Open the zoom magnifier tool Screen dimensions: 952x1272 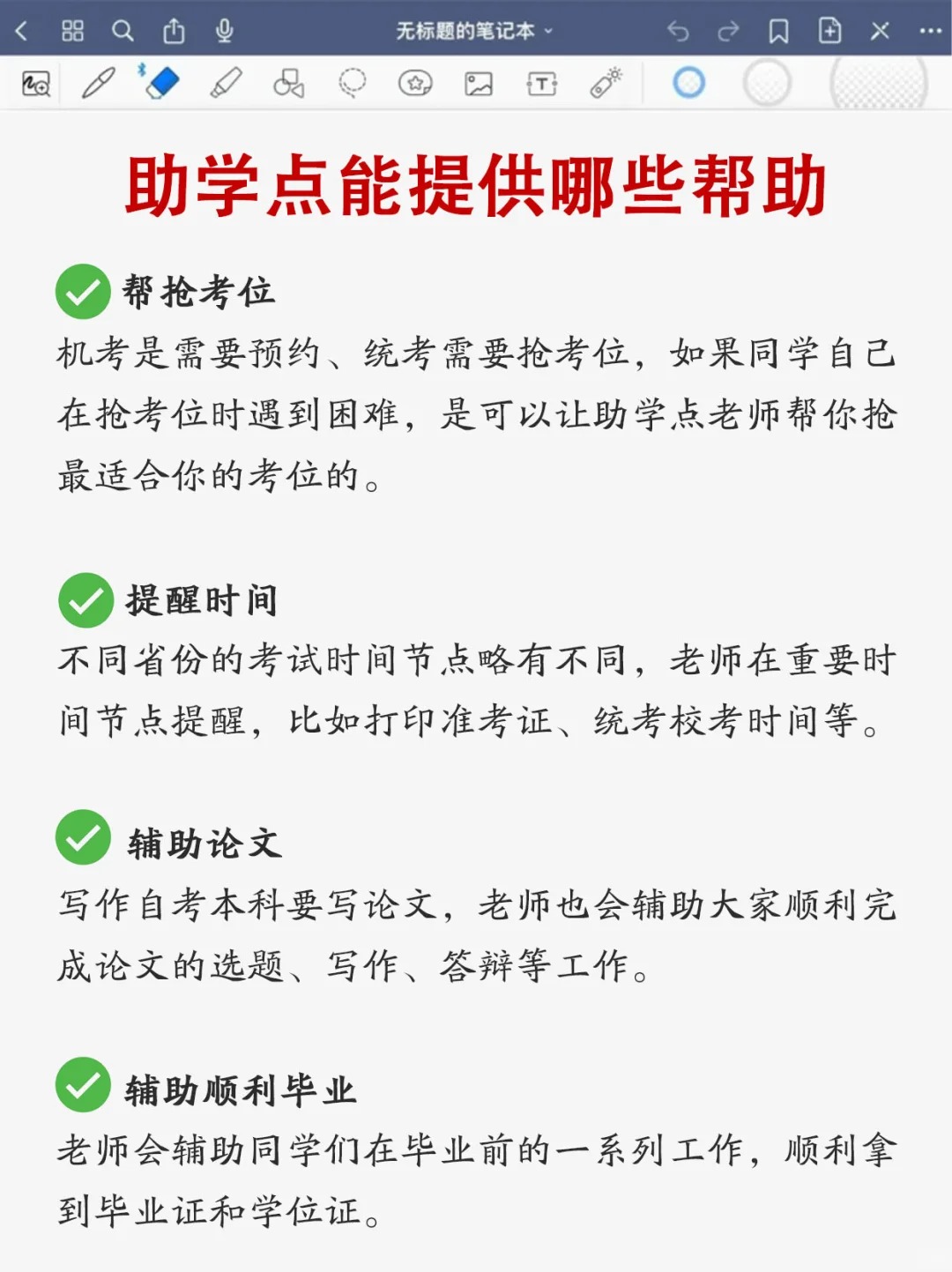coord(35,84)
